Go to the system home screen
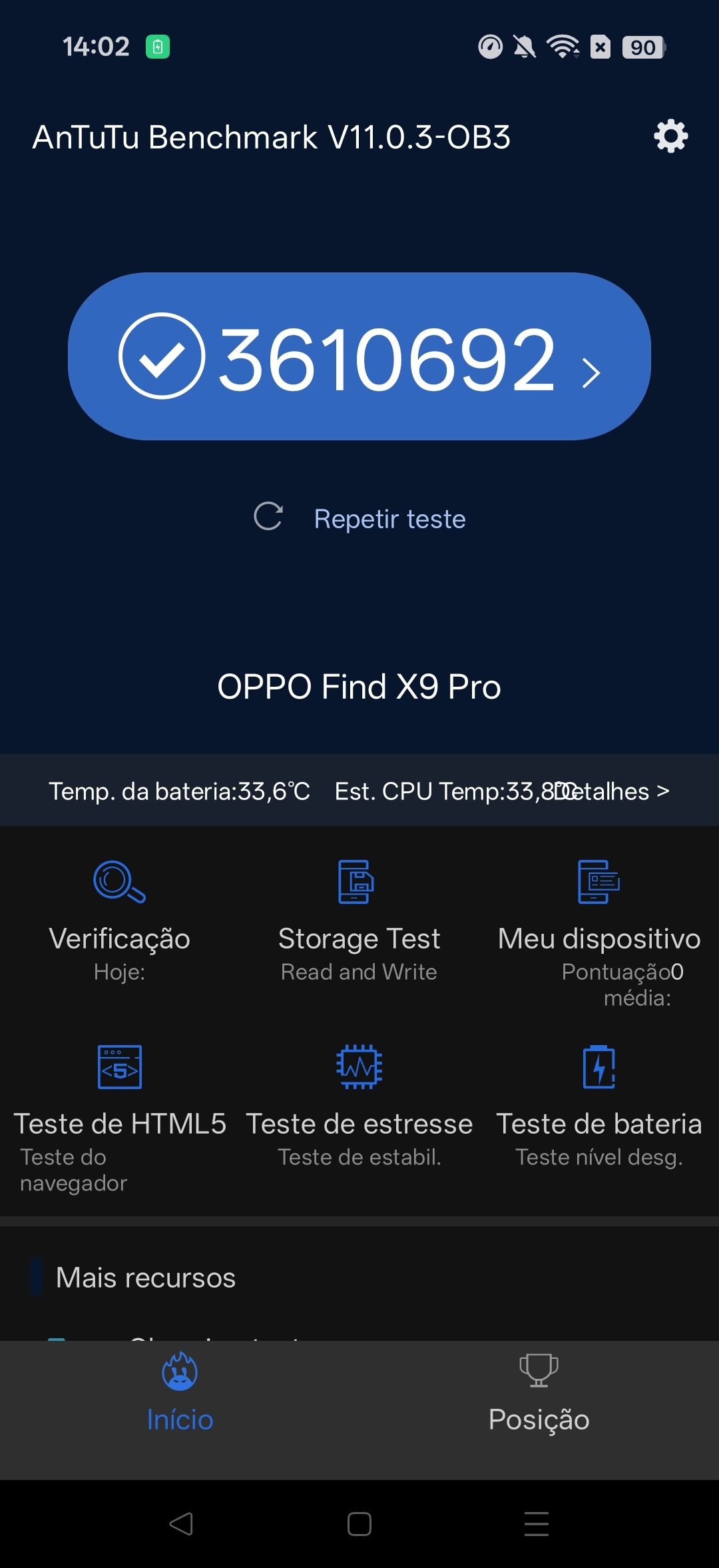 coord(359,1524)
